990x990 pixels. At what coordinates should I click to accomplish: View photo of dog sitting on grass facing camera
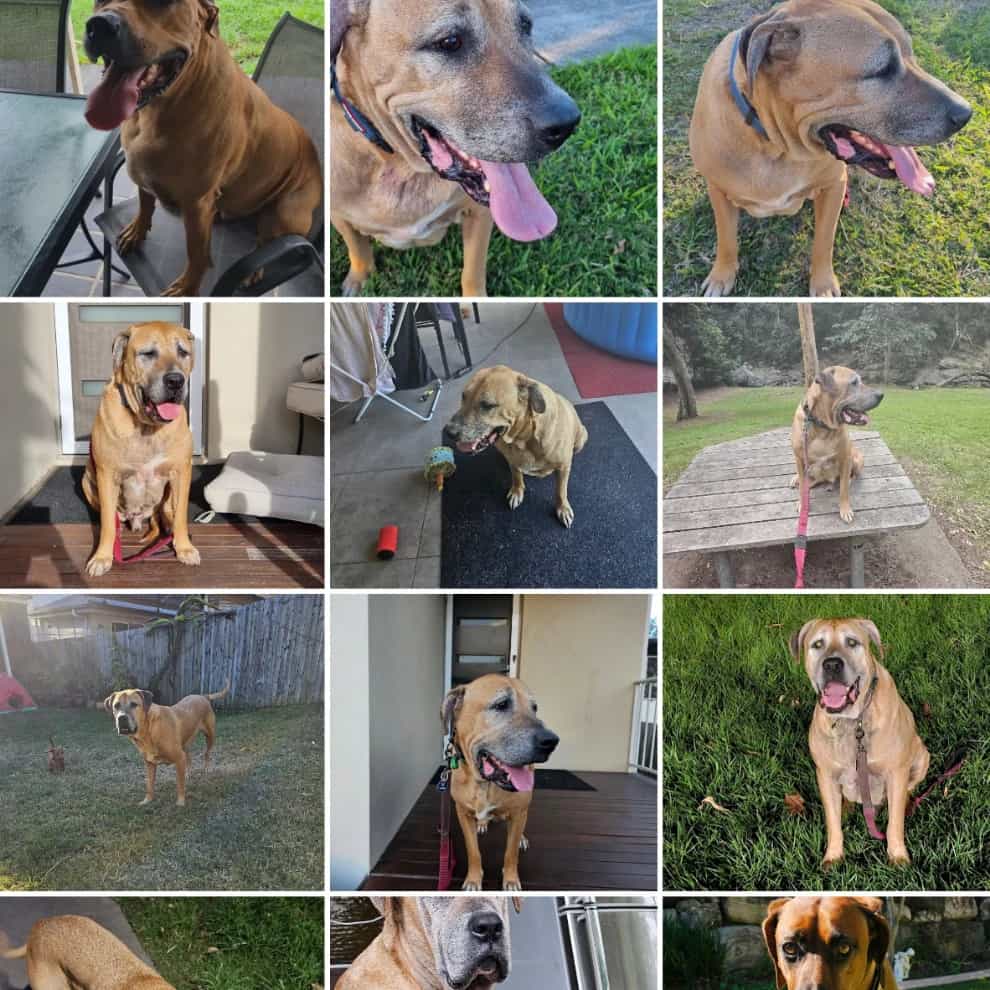(826, 742)
